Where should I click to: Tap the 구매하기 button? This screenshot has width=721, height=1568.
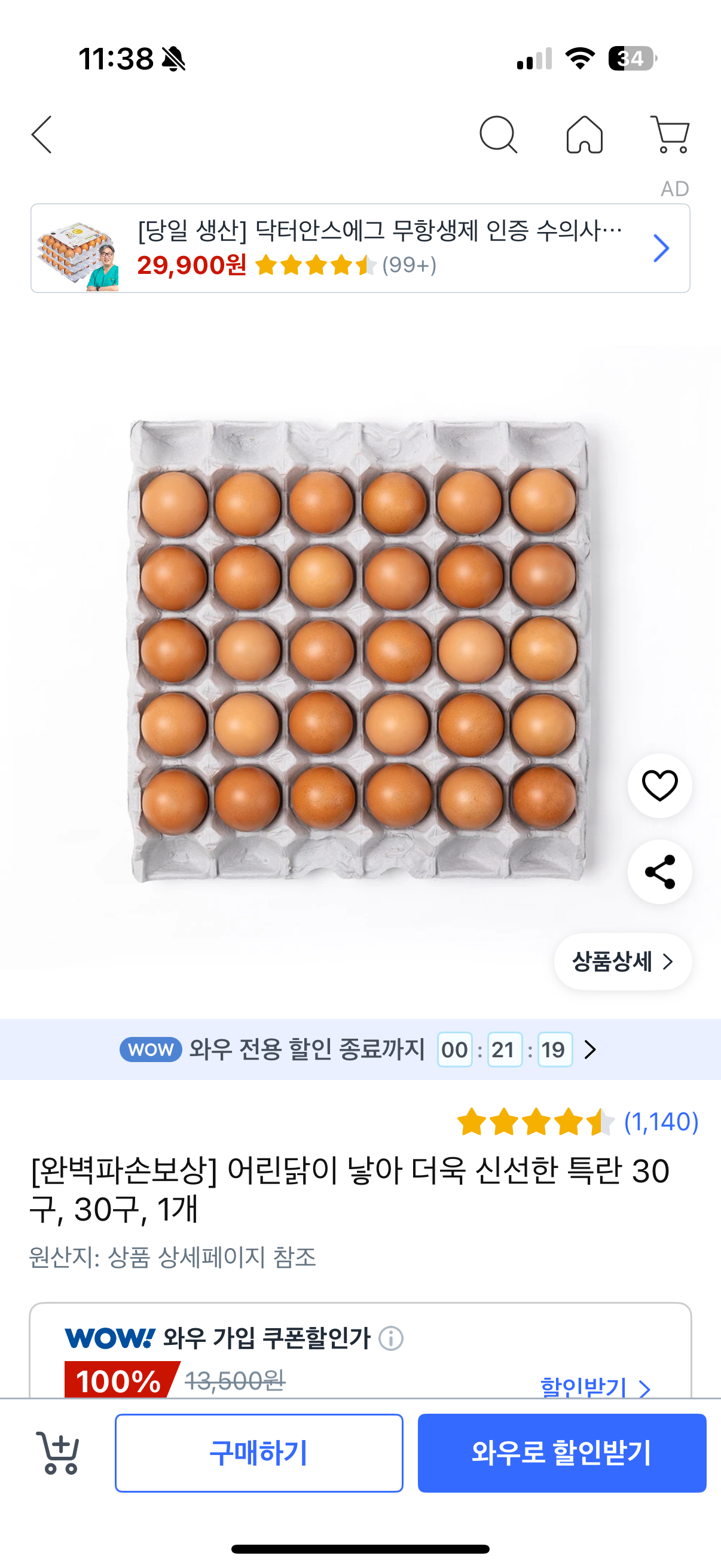coord(259,1453)
